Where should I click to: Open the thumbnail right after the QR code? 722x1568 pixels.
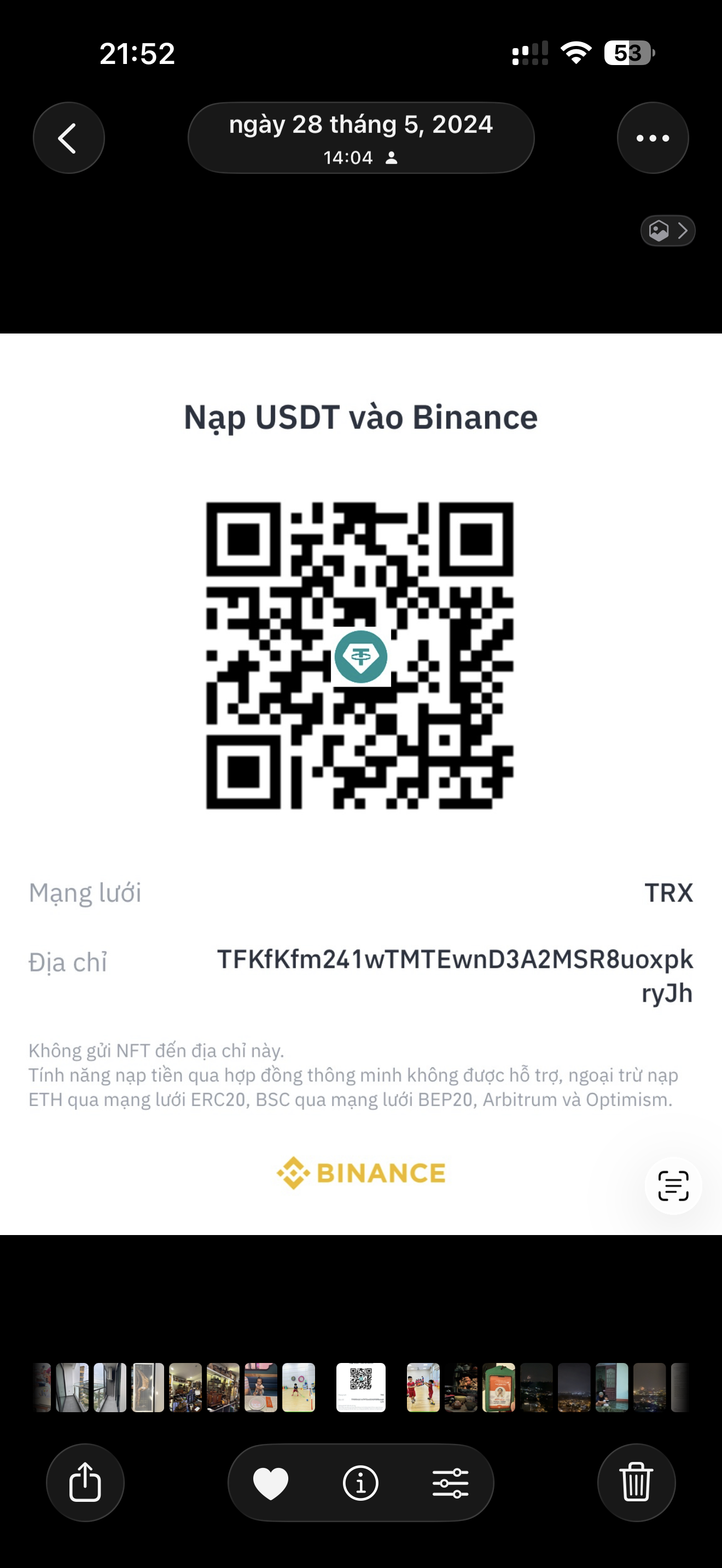coord(423,1387)
